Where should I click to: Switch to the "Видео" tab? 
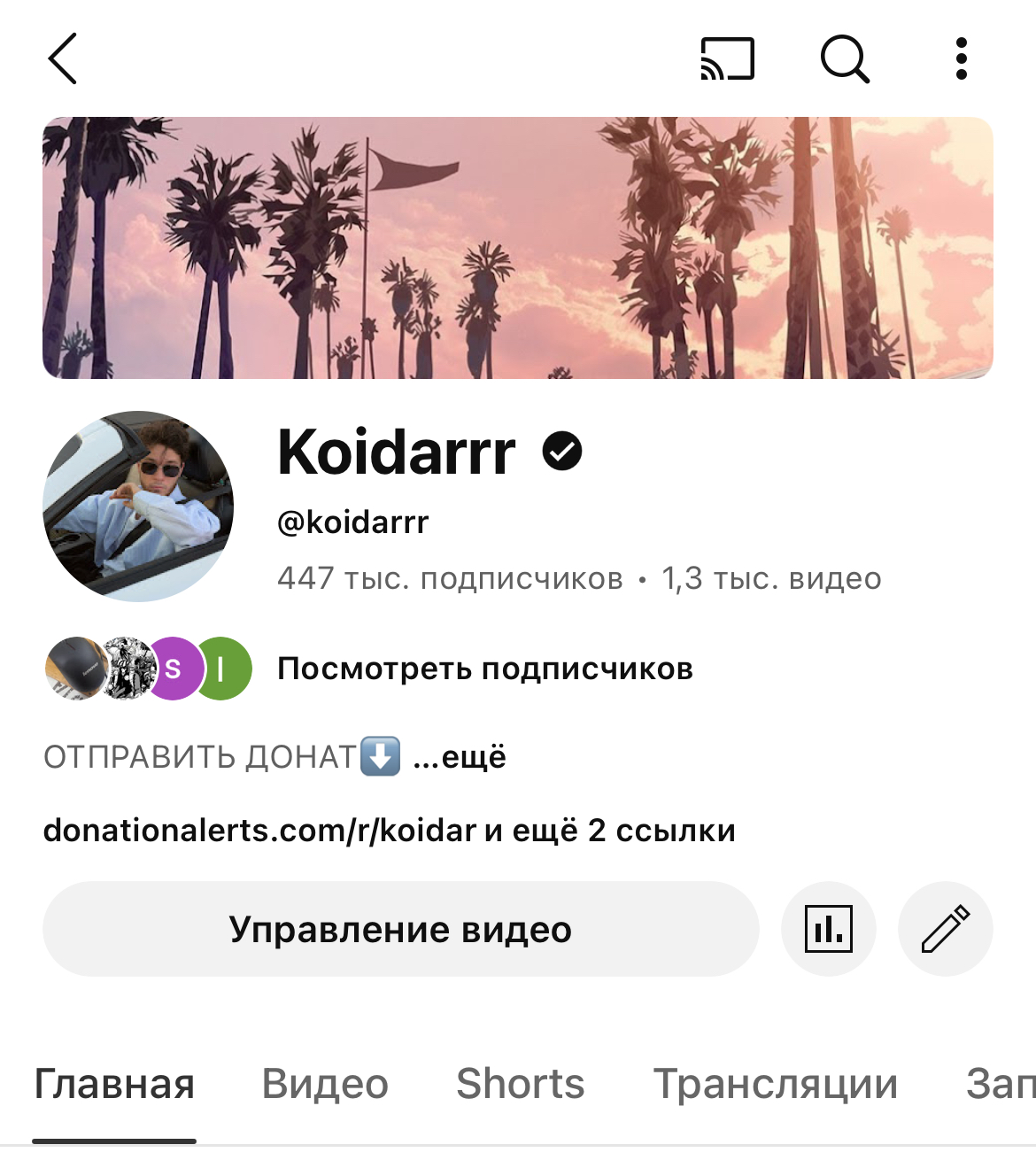pyautogui.click(x=325, y=1084)
